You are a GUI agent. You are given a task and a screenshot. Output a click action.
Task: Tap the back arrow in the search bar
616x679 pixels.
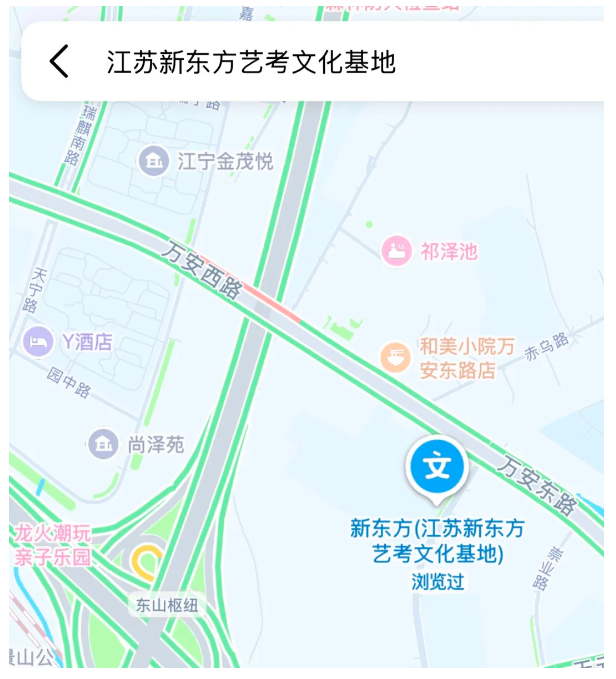60,62
